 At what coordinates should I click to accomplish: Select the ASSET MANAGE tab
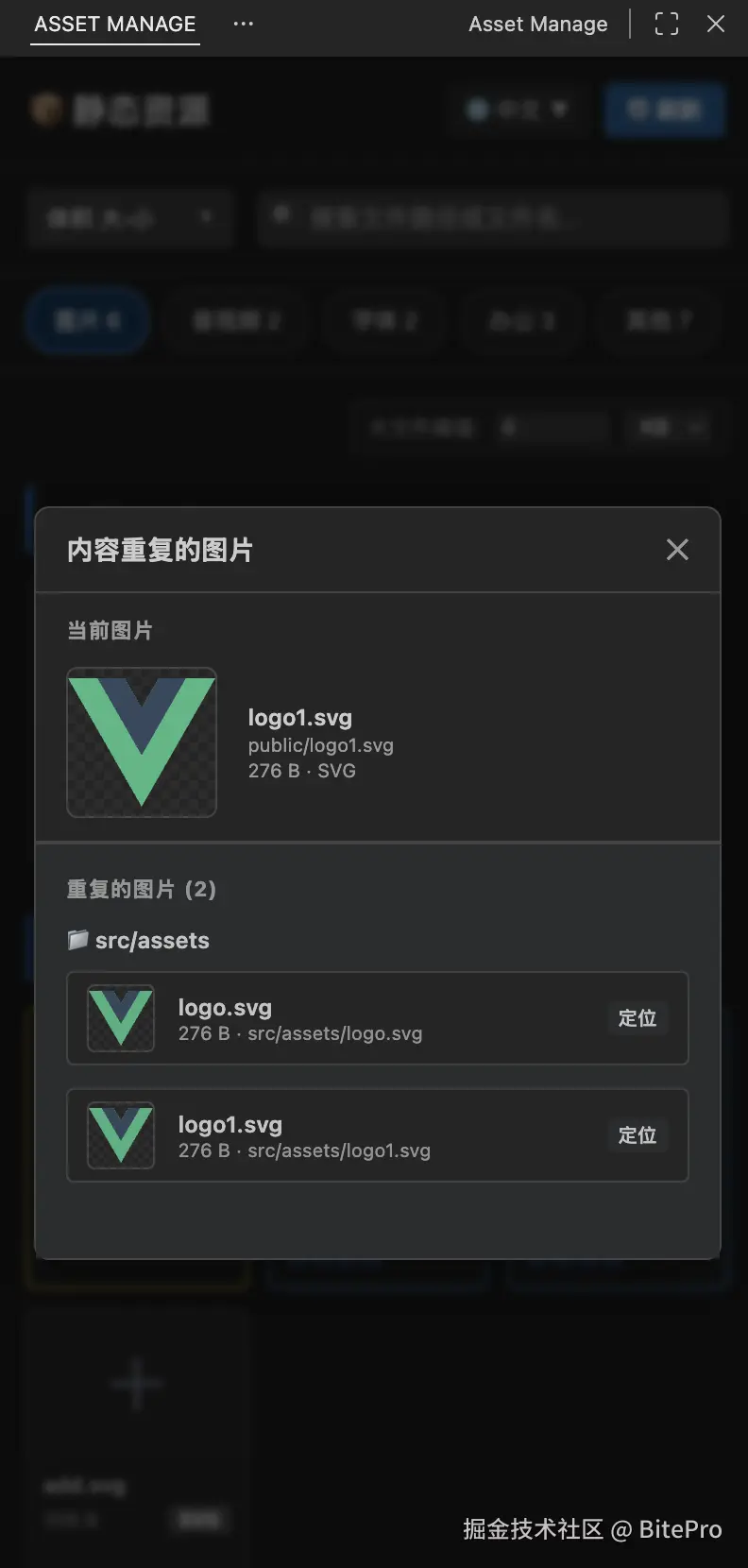tap(115, 24)
